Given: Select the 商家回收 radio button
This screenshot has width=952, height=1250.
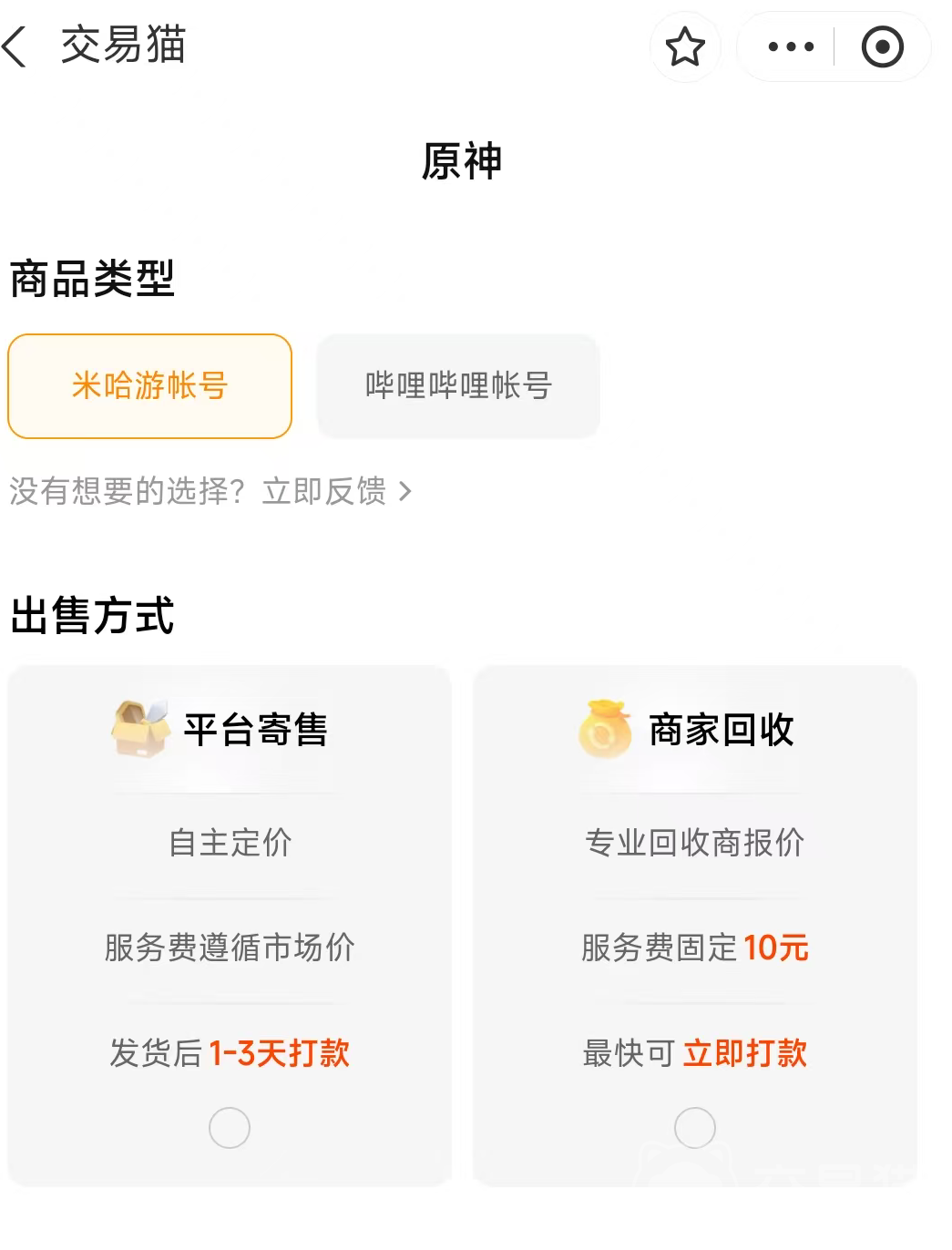Looking at the screenshot, I should (695, 1128).
